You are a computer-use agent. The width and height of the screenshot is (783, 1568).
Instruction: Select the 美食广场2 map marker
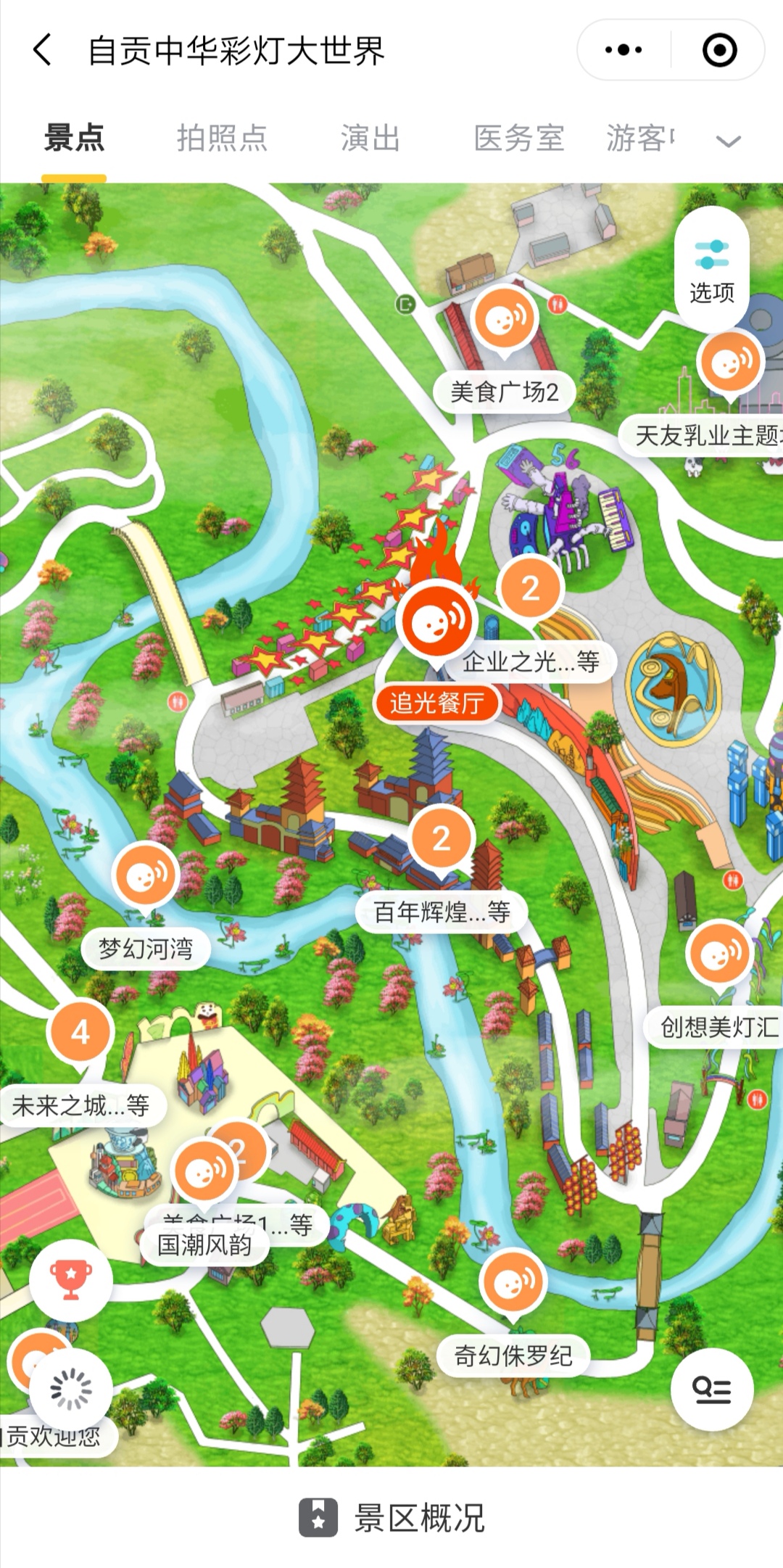pyautogui.click(x=505, y=320)
